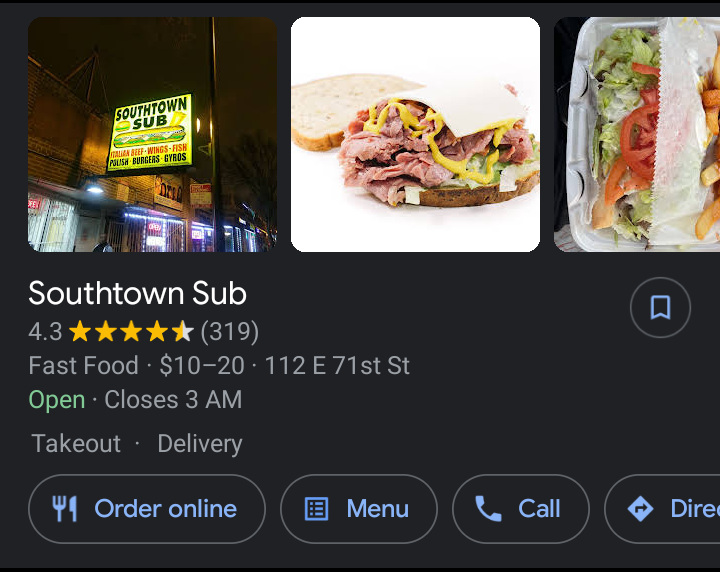Call Southtown Sub

pyautogui.click(x=520, y=509)
